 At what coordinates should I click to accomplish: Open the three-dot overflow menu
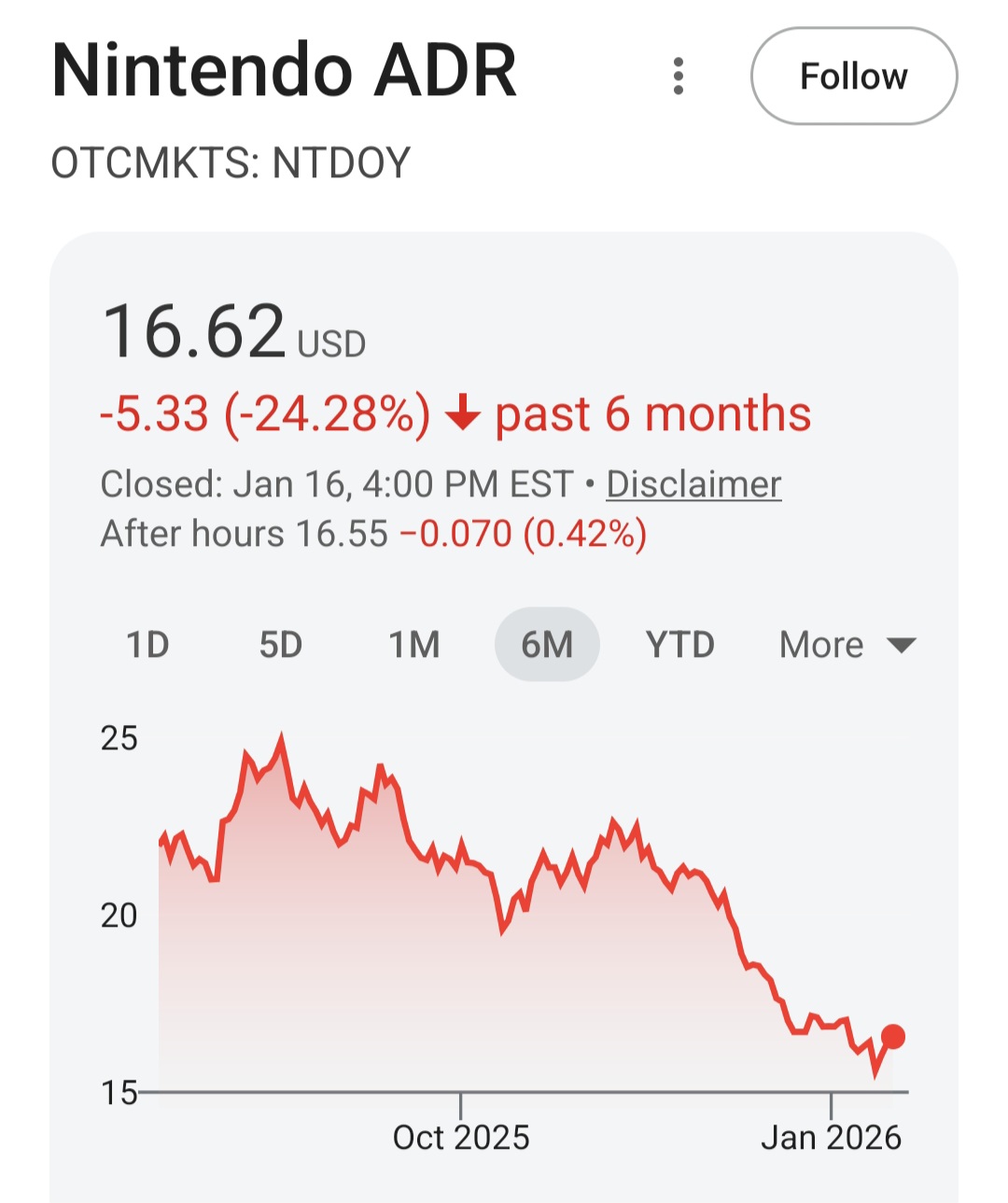[679, 76]
